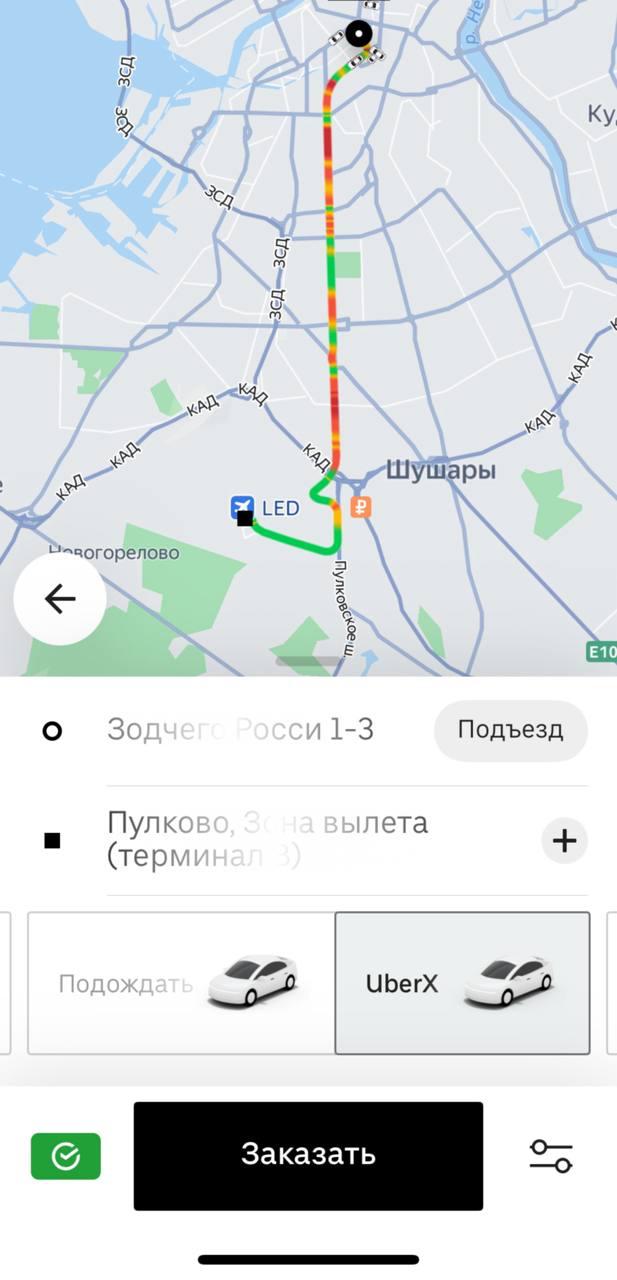Image resolution: width=617 pixels, height=1280 pixels.
Task: Edit the pickup address Зодчего Росси 1-3
Action: coord(240,730)
